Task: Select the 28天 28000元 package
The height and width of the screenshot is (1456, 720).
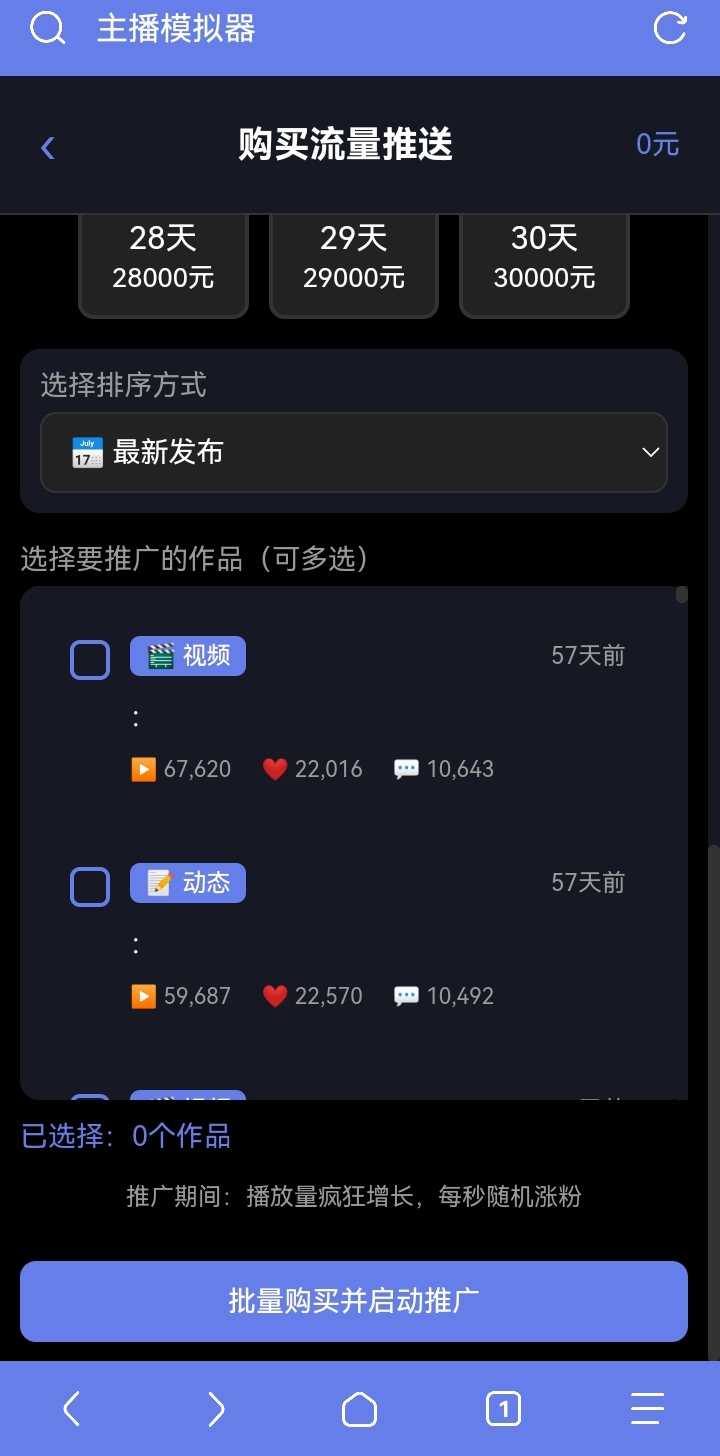Action: [163, 257]
